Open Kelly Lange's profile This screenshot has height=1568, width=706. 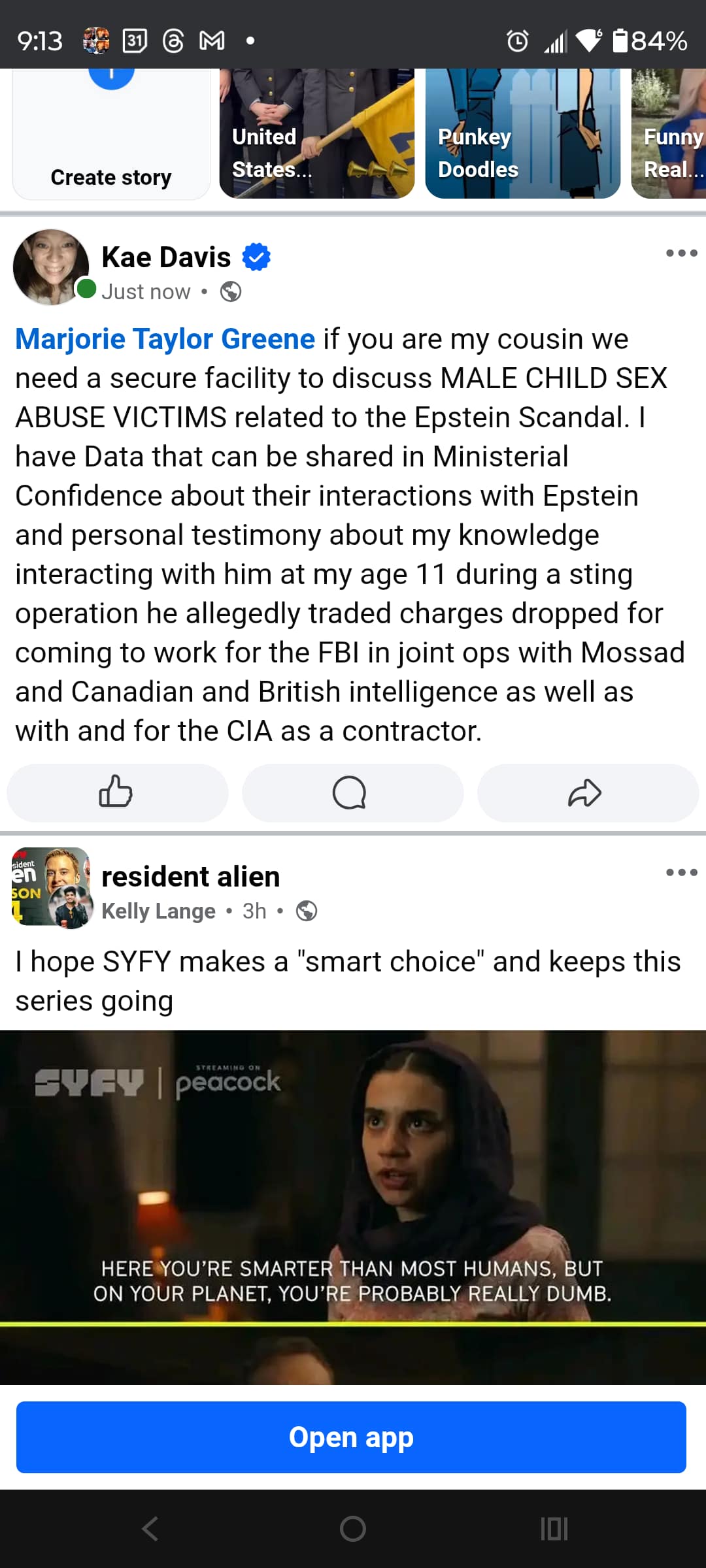158,911
